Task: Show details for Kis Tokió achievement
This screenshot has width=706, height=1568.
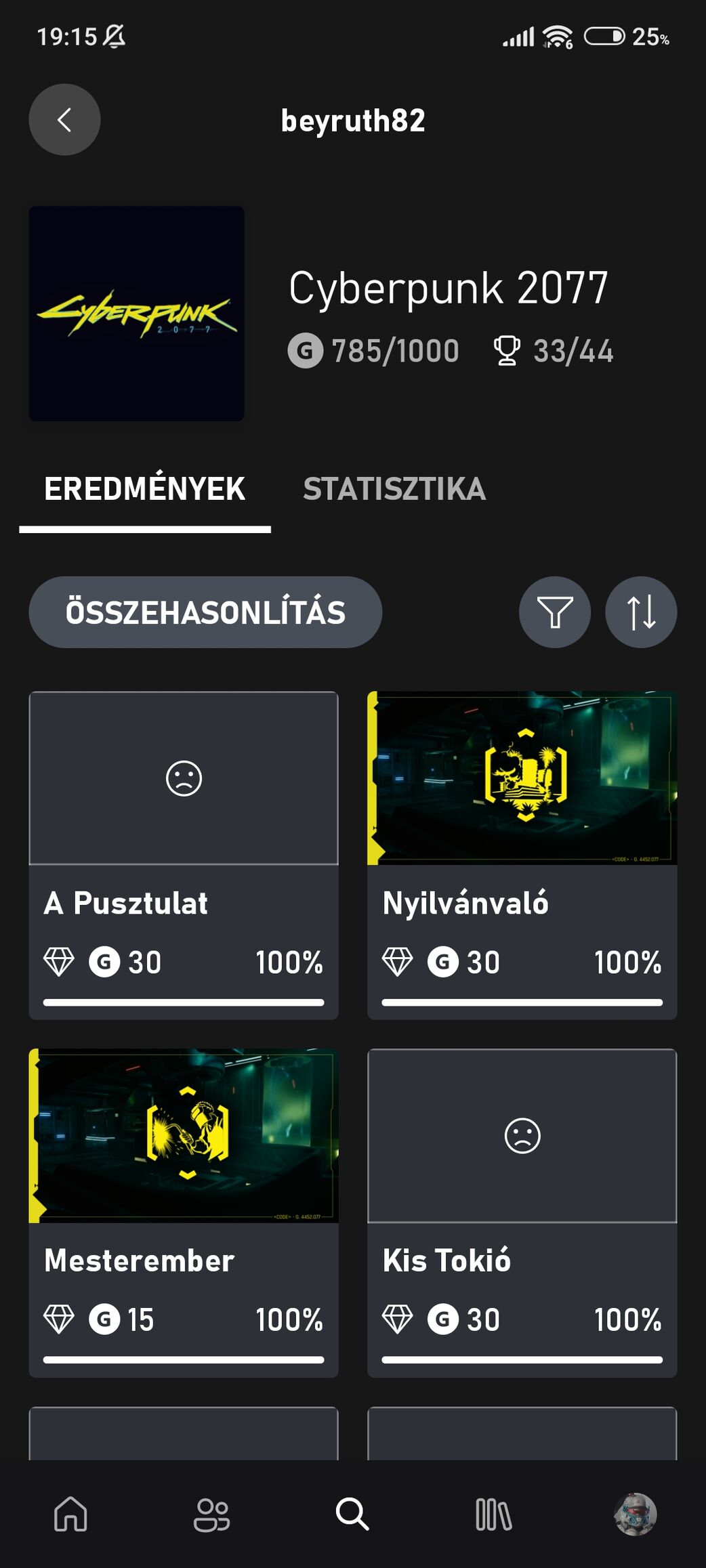Action: pyautogui.click(x=522, y=1212)
